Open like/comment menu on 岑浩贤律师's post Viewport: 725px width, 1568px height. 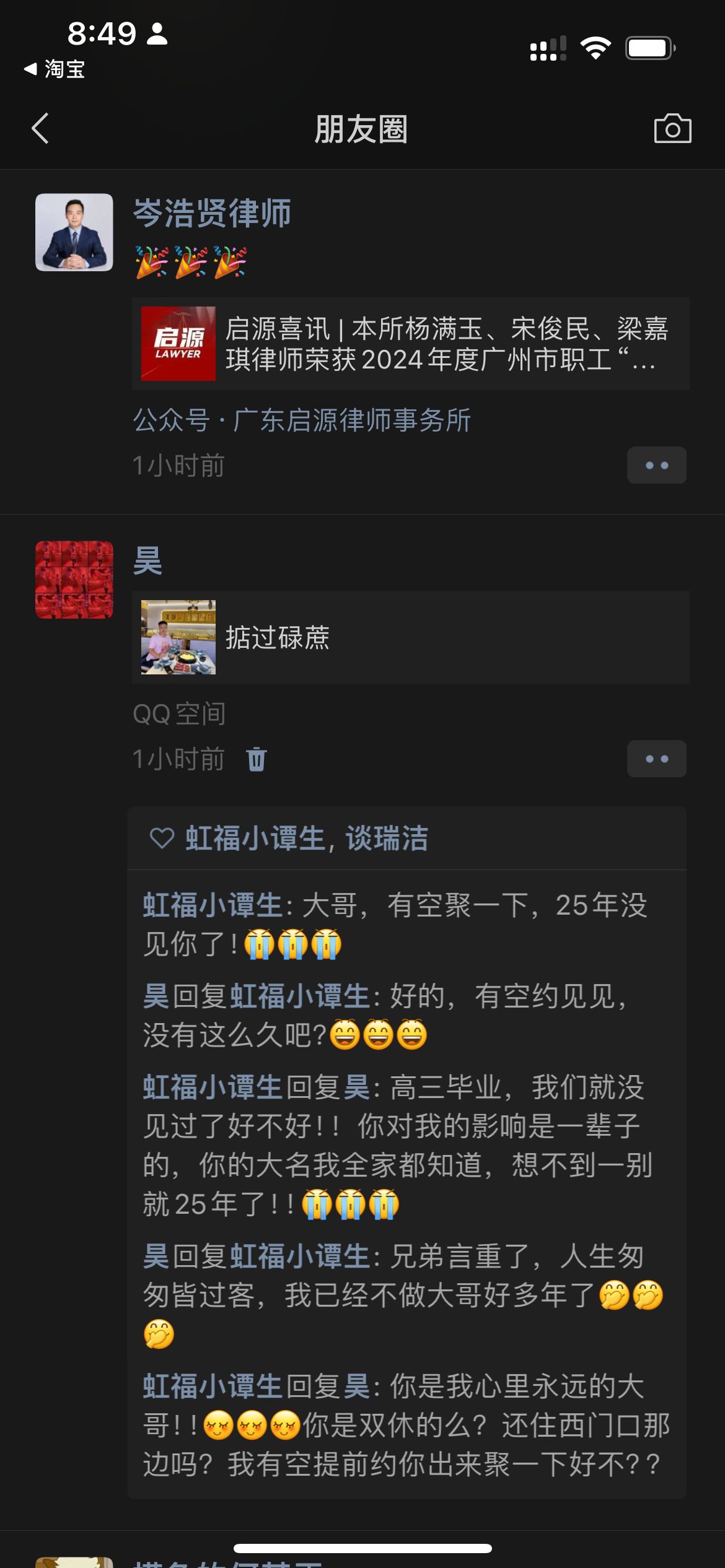pos(656,465)
